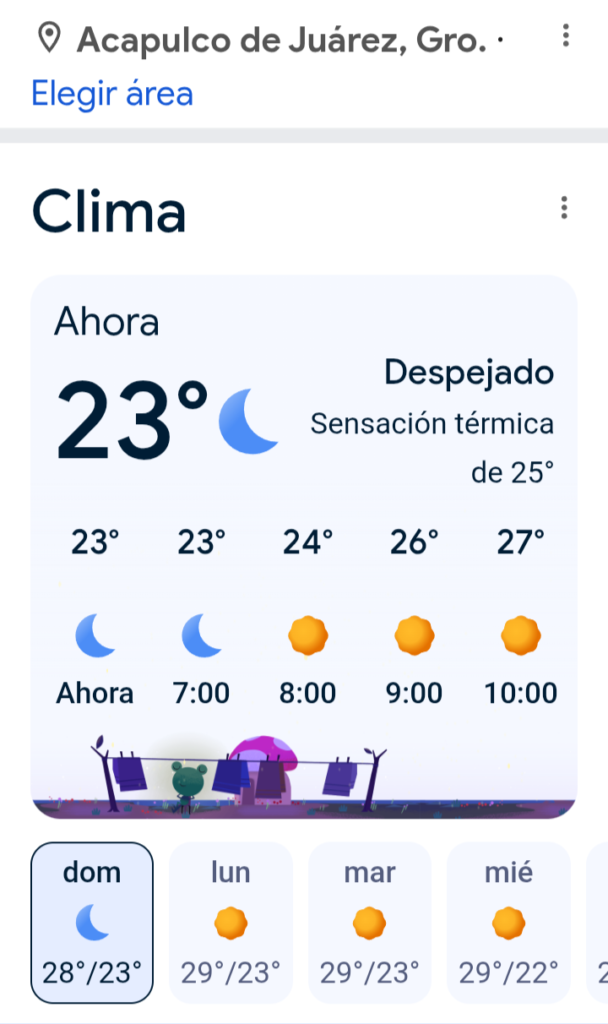The image size is (608, 1024).
Task: Switch to the lun forecast day
Action: coord(231,922)
